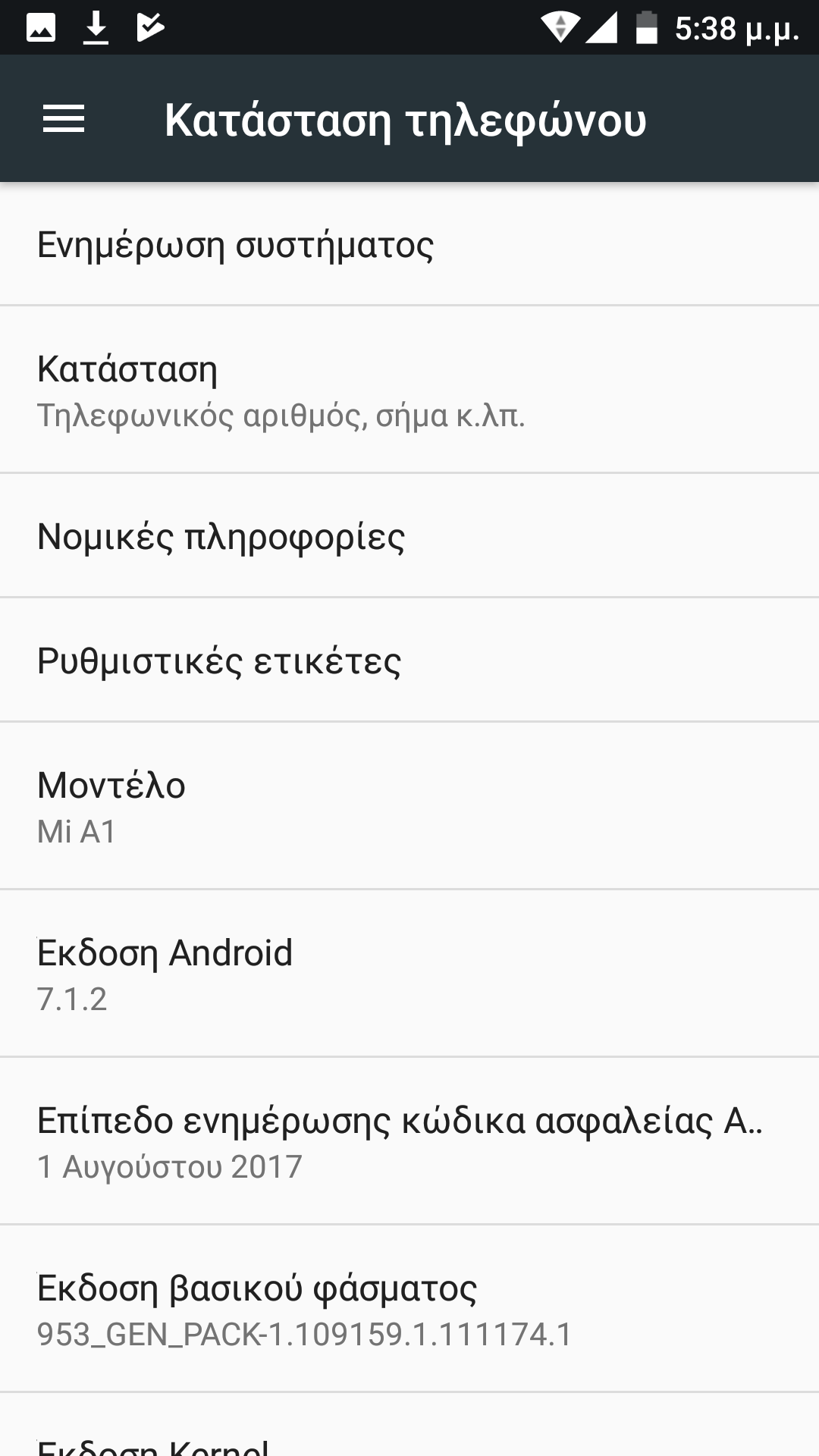
Task: Tap the Μοντέλο Mi A1 row
Action: point(409,806)
